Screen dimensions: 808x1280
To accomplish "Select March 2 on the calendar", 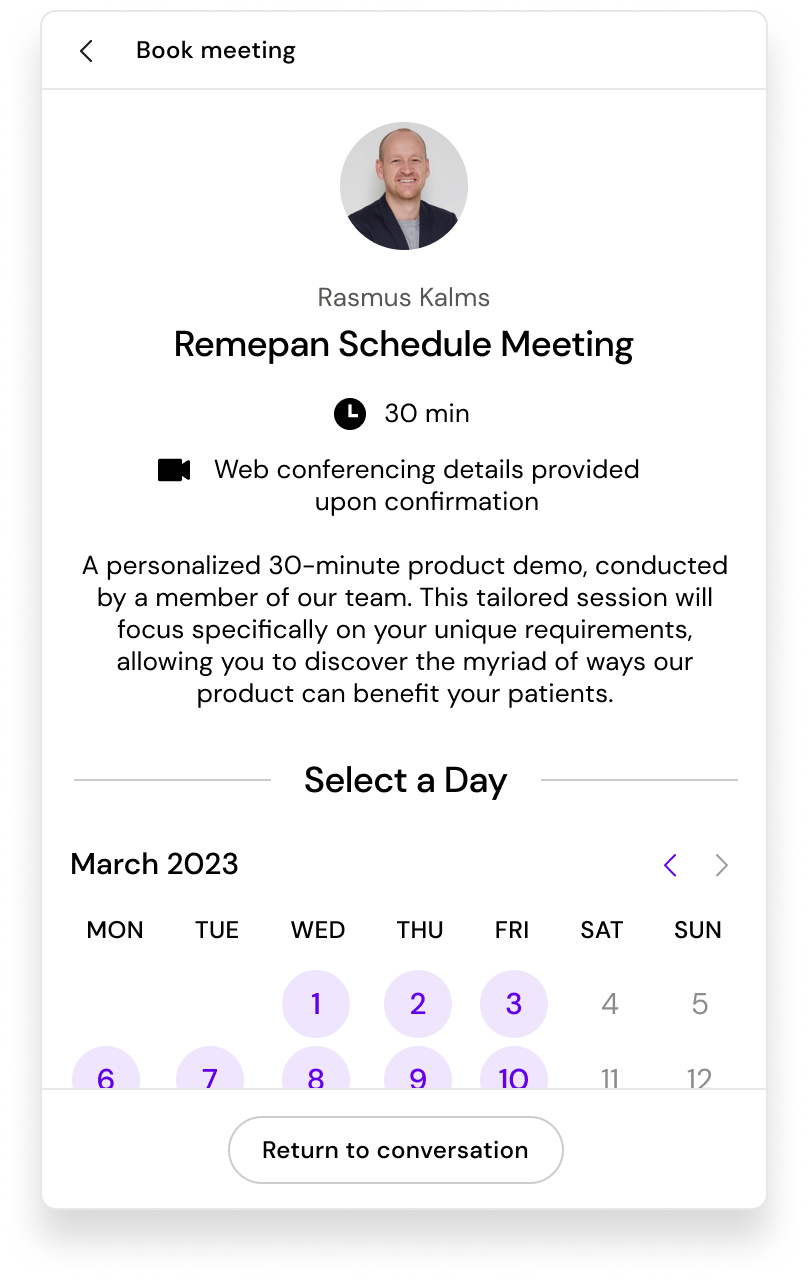I will pyautogui.click(x=418, y=1003).
